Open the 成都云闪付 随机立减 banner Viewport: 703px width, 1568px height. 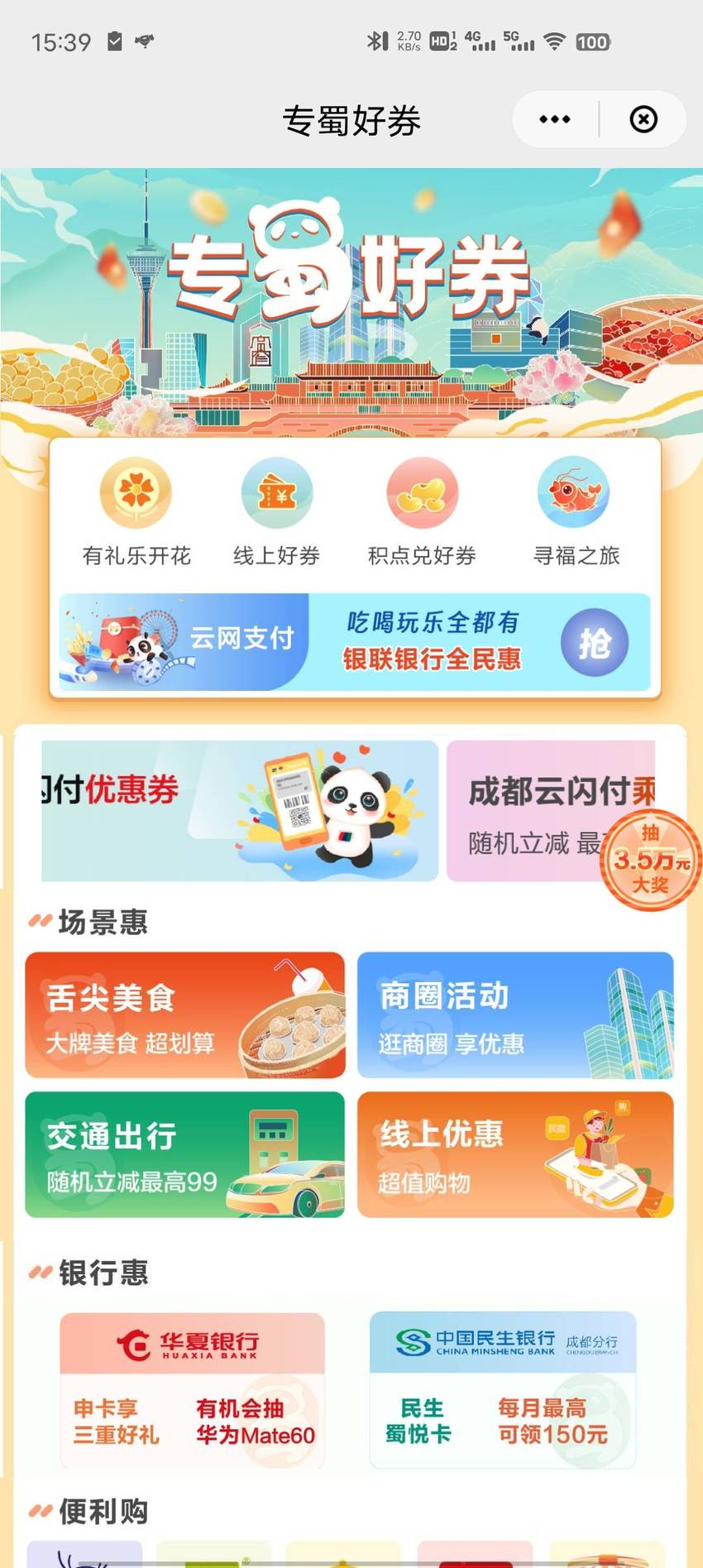(551, 811)
